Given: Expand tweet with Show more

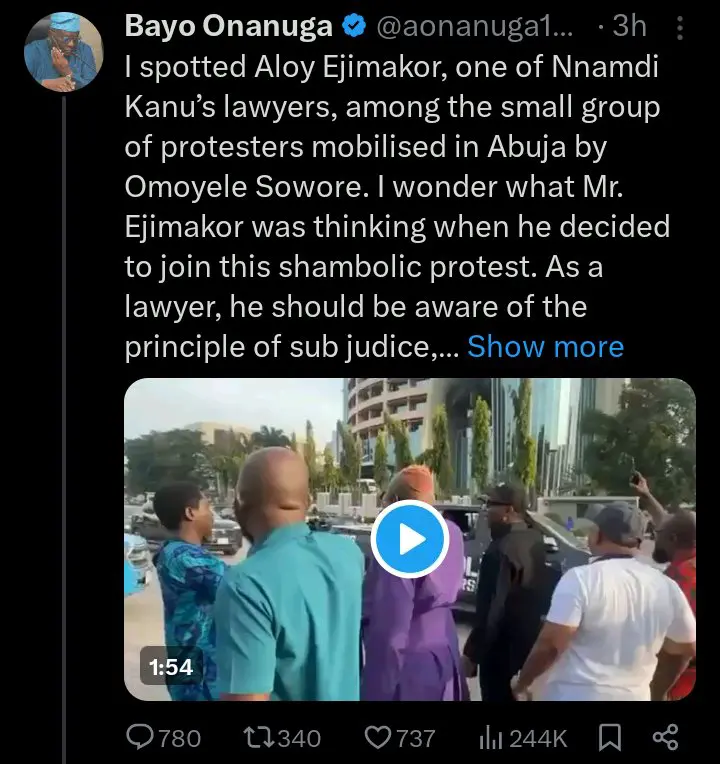Looking at the screenshot, I should pos(545,347).
